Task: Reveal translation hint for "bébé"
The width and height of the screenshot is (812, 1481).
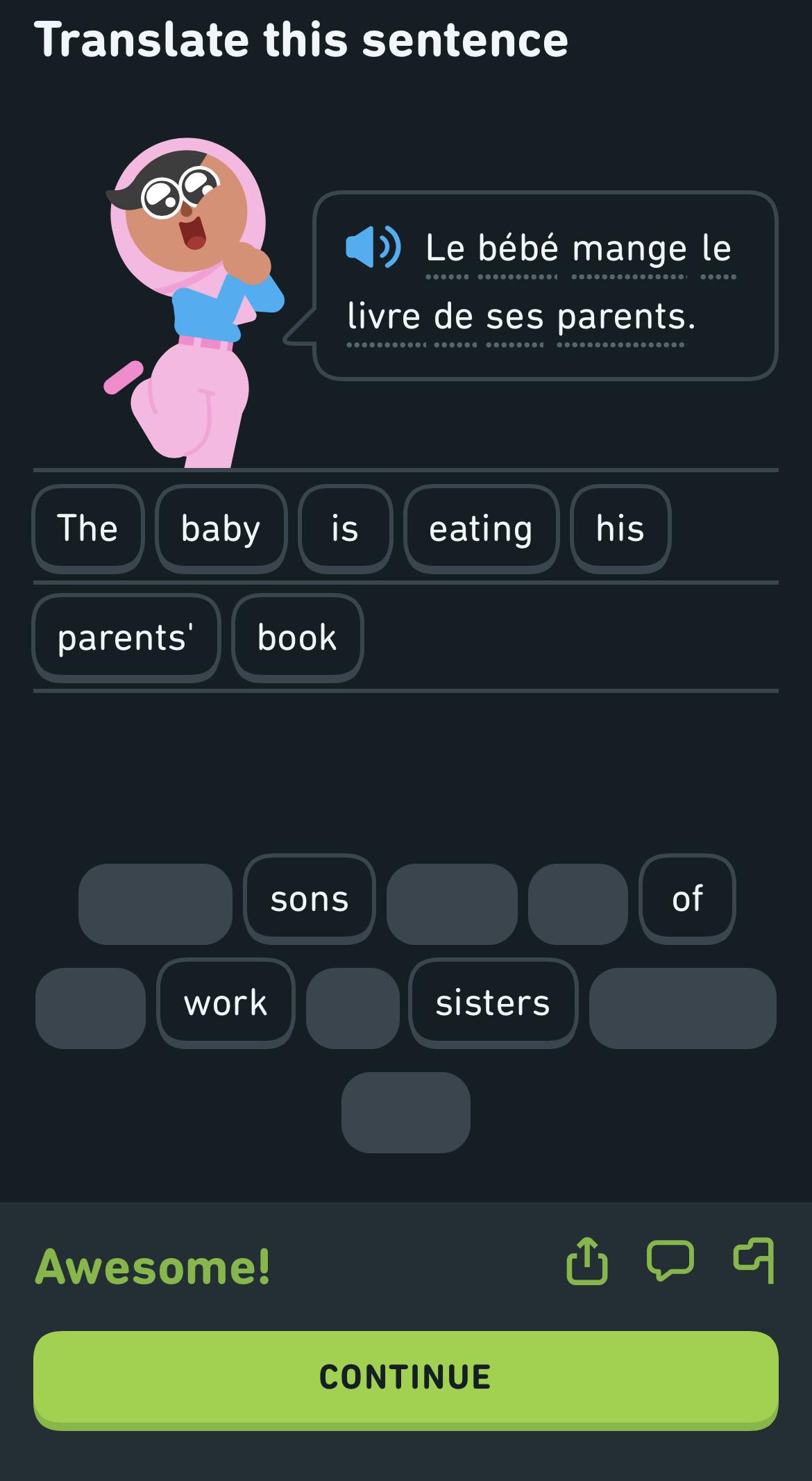Action: pos(518,249)
